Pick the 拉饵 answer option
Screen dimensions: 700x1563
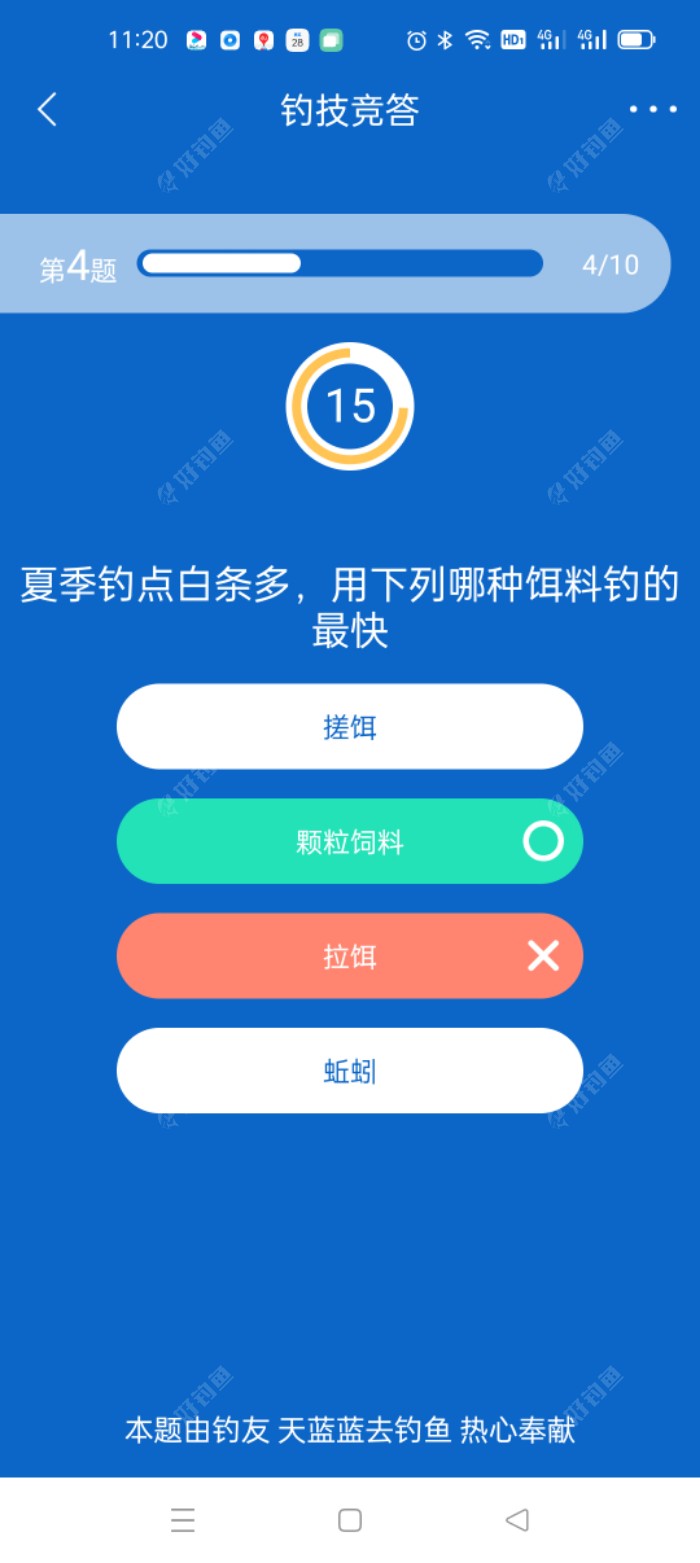[x=349, y=957]
